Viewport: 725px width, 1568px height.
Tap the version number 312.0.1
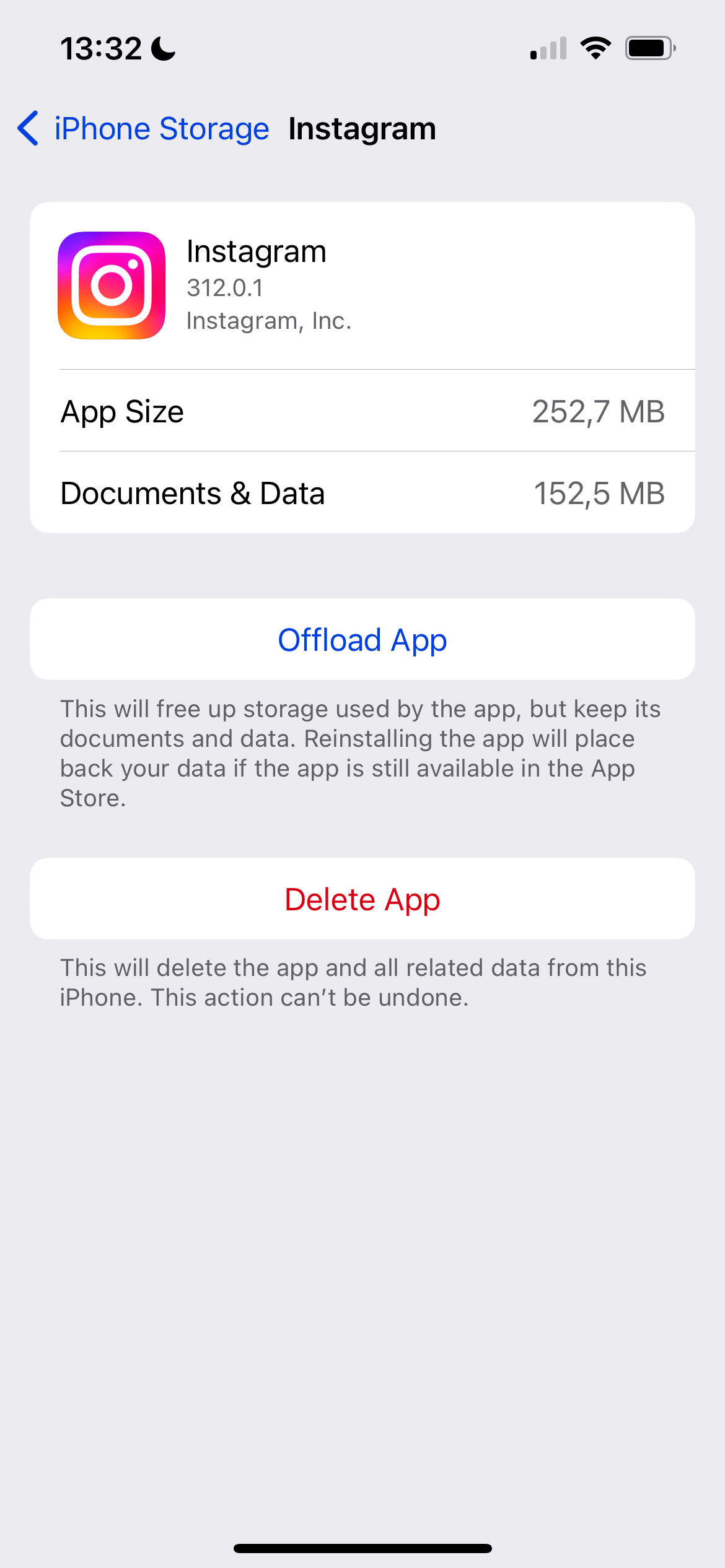[x=224, y=287]
